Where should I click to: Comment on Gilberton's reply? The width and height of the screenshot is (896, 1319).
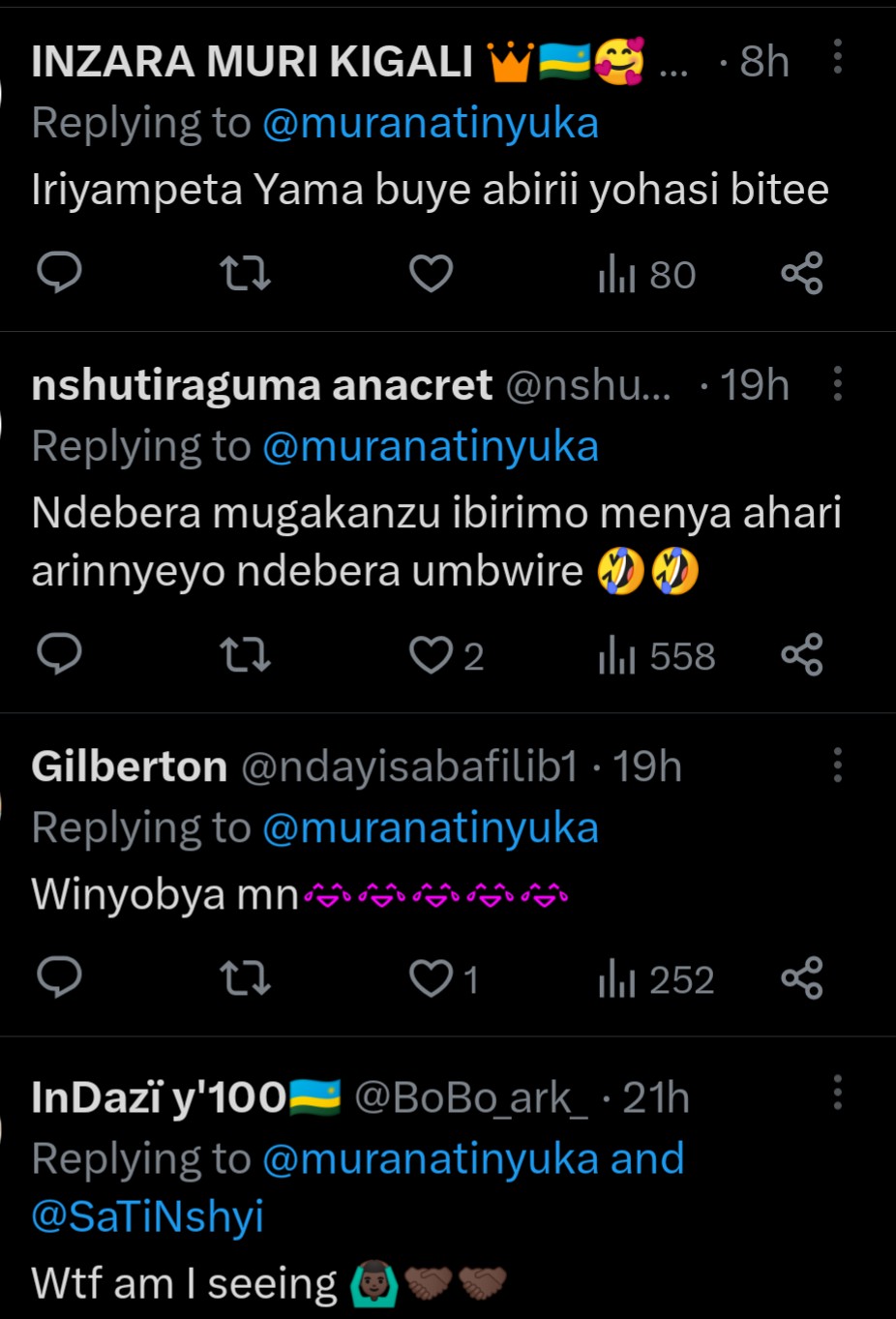59,978
